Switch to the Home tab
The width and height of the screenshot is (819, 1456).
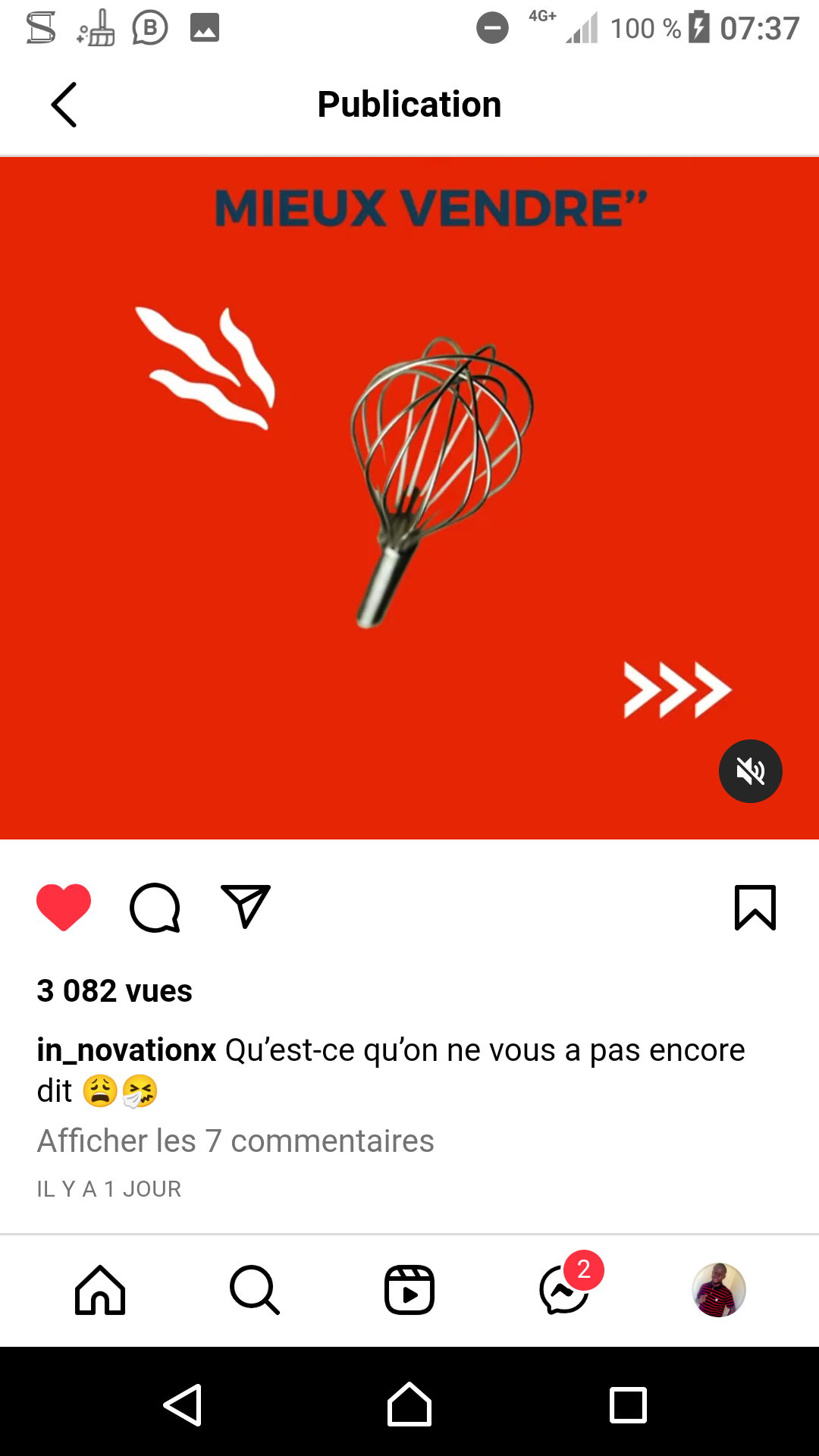tap(100, 1290)
